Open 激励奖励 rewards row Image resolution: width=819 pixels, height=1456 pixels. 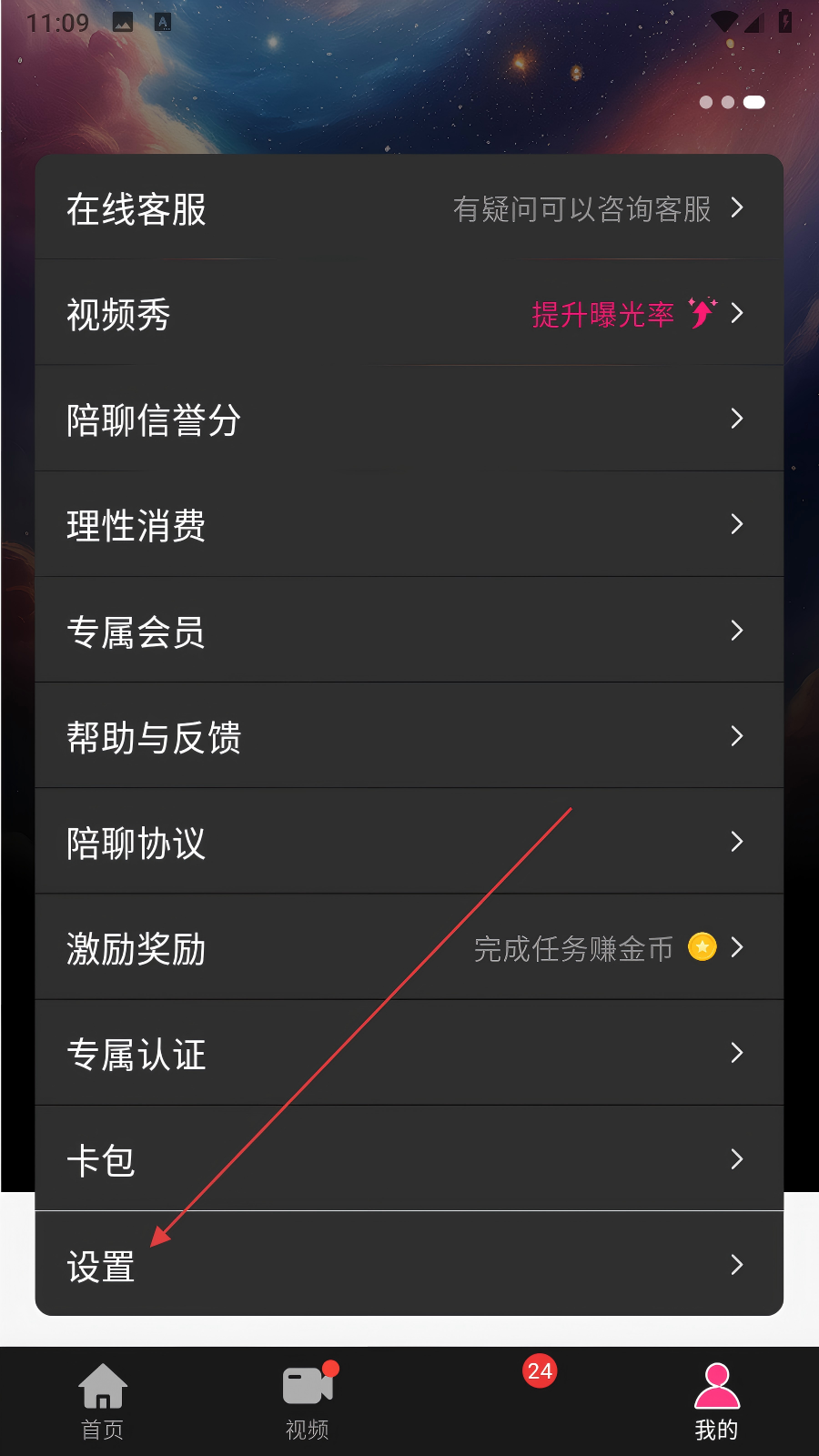click(409, 947)
